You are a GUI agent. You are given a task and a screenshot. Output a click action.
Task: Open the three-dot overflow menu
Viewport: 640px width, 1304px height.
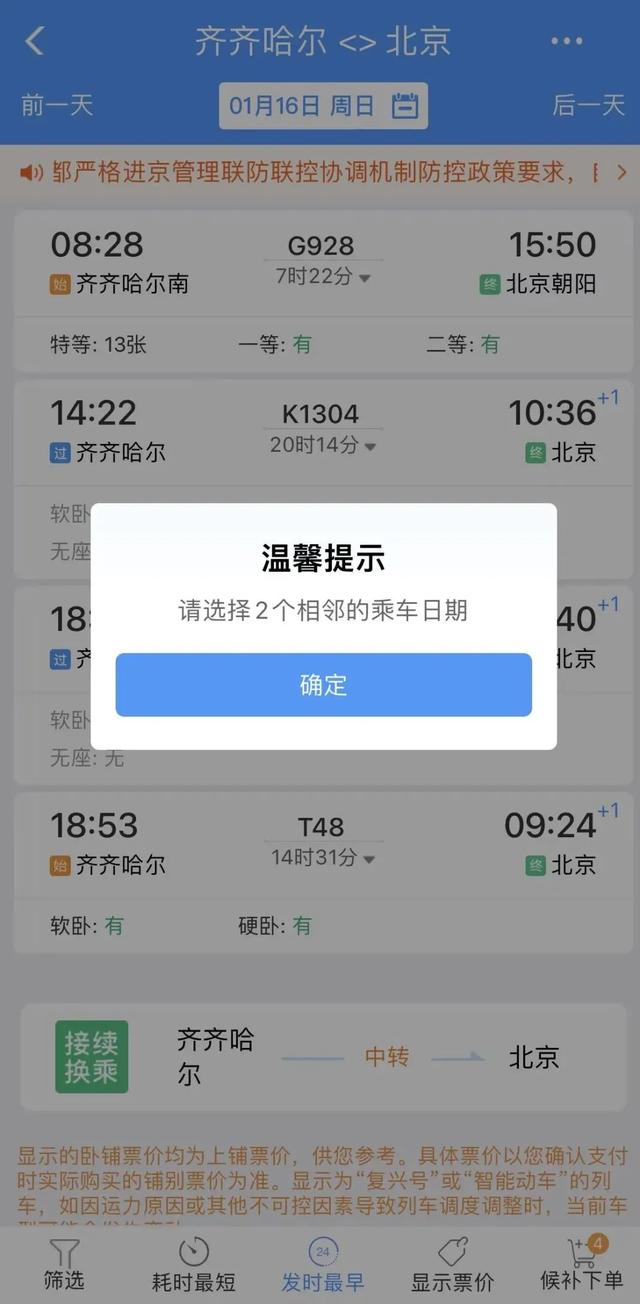click(x=566, y=41)
